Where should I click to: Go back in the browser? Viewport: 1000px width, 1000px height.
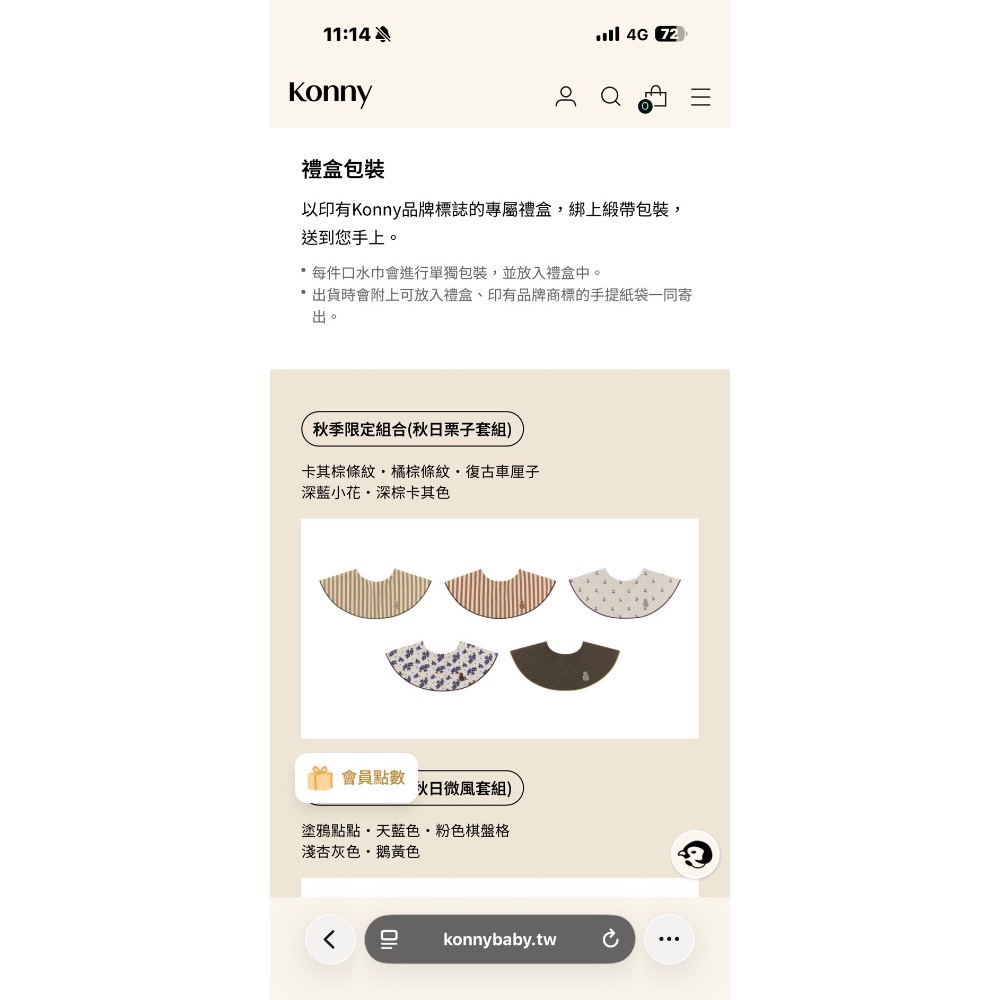(330, 939)
